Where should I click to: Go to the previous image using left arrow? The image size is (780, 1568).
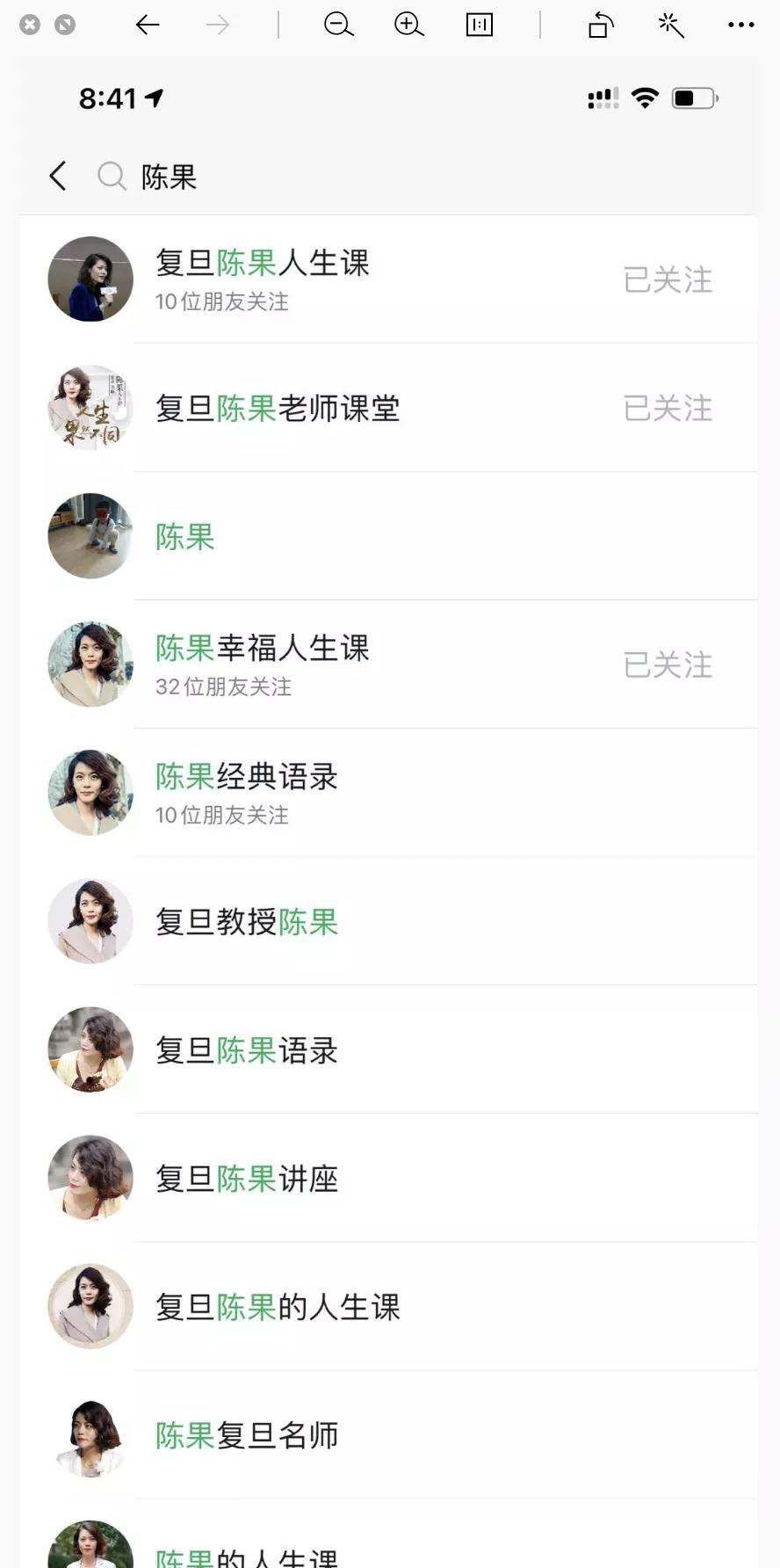click(148, 25)
